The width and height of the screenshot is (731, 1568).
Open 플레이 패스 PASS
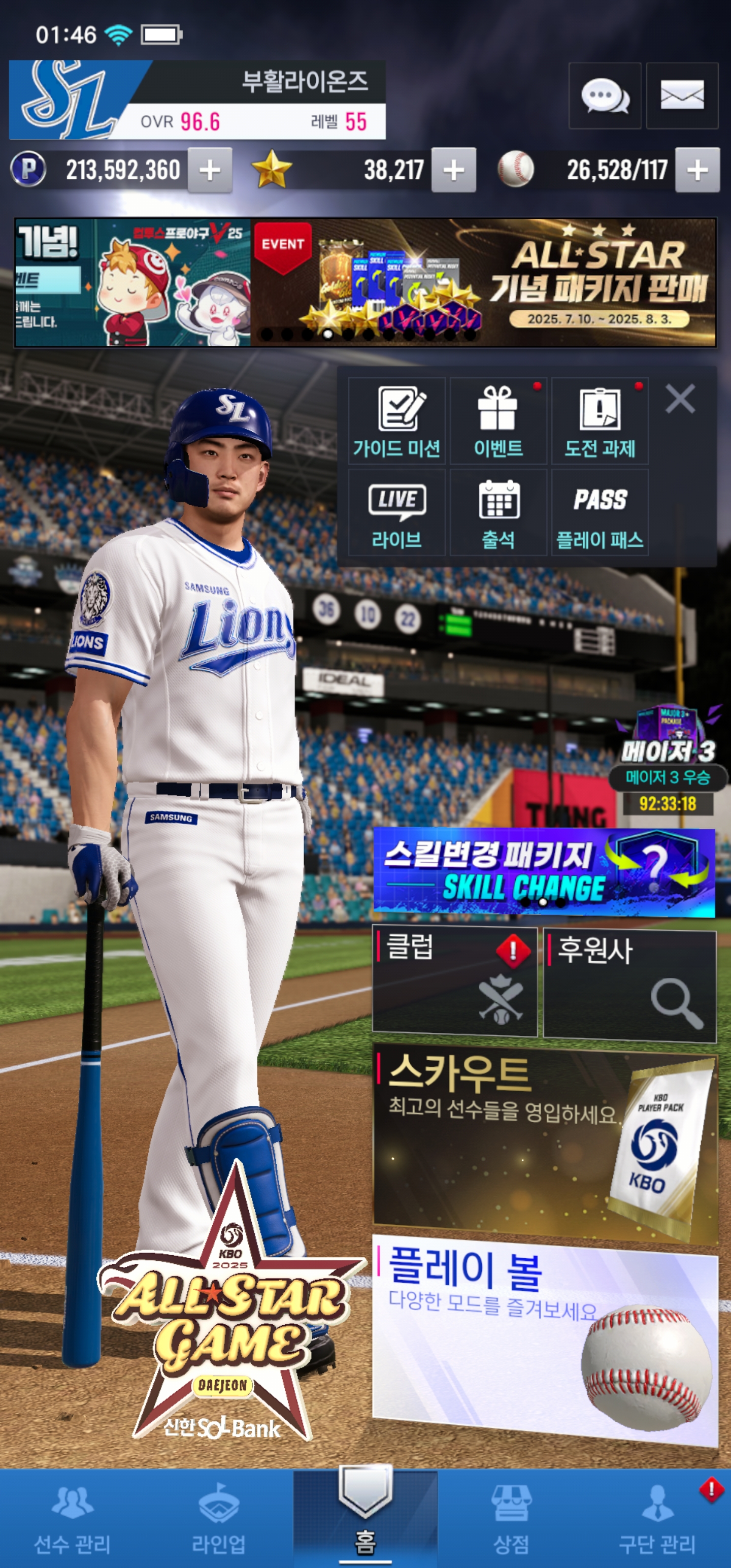(600, 512)
